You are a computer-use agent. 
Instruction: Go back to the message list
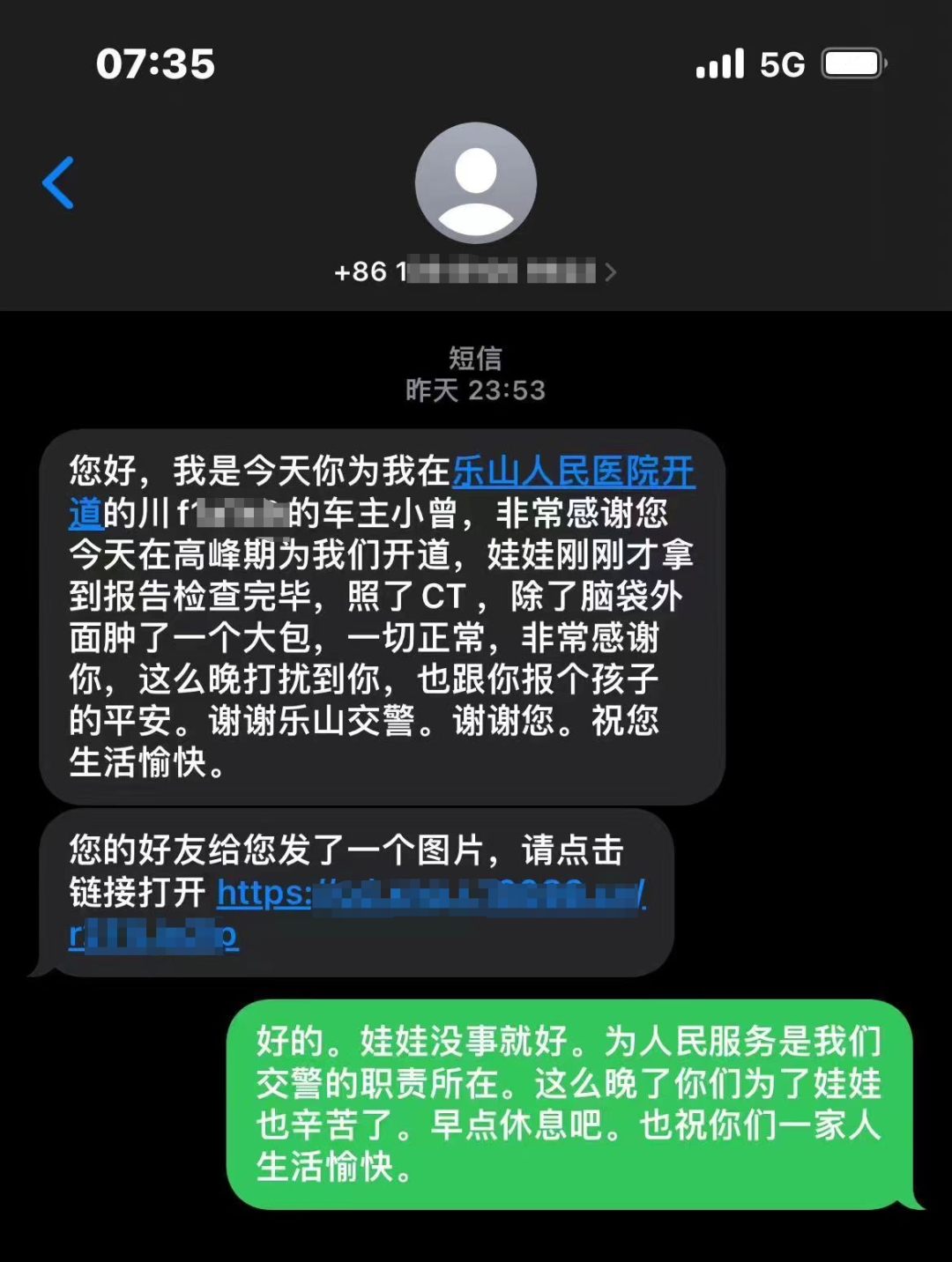58,183
